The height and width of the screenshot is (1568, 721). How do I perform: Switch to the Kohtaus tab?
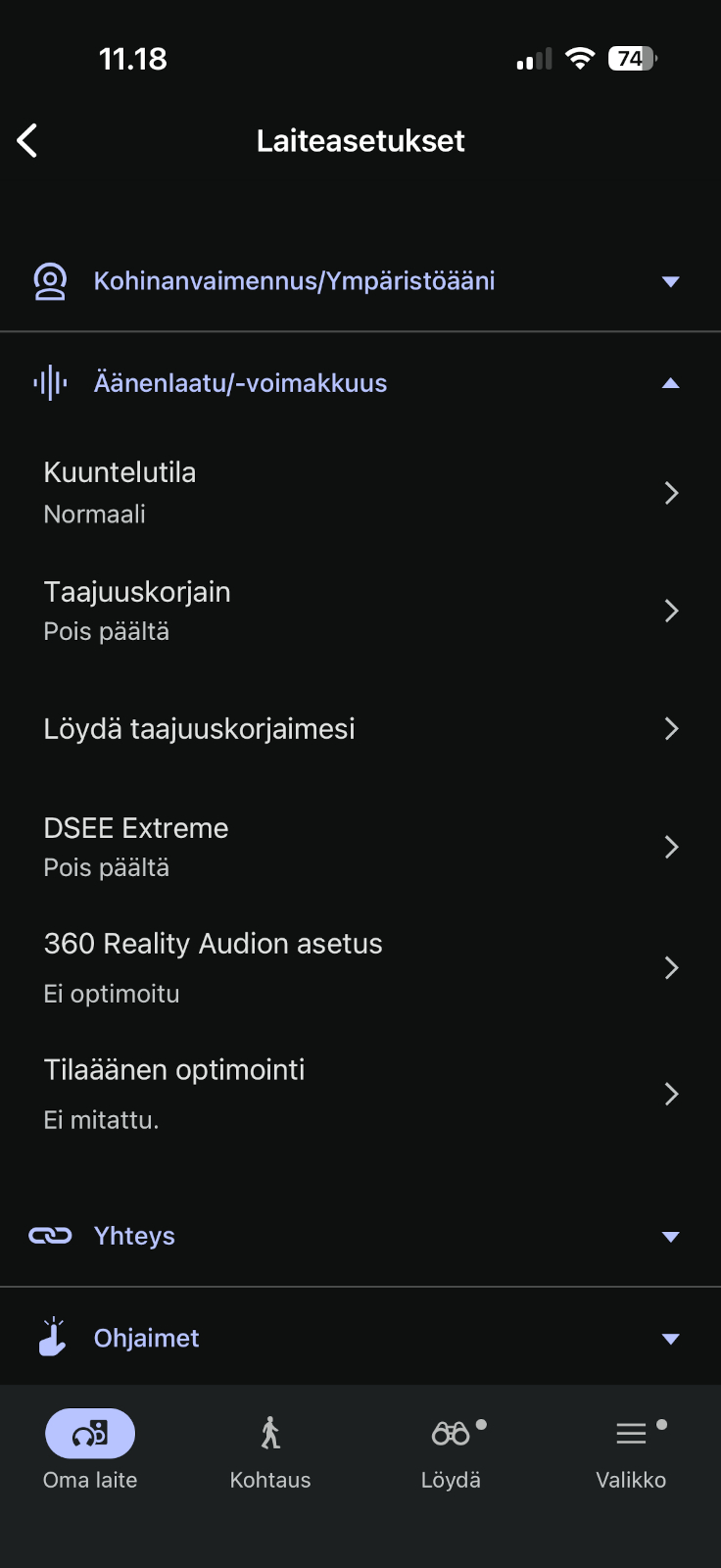pyautogui.click(x=270, y=1450)
